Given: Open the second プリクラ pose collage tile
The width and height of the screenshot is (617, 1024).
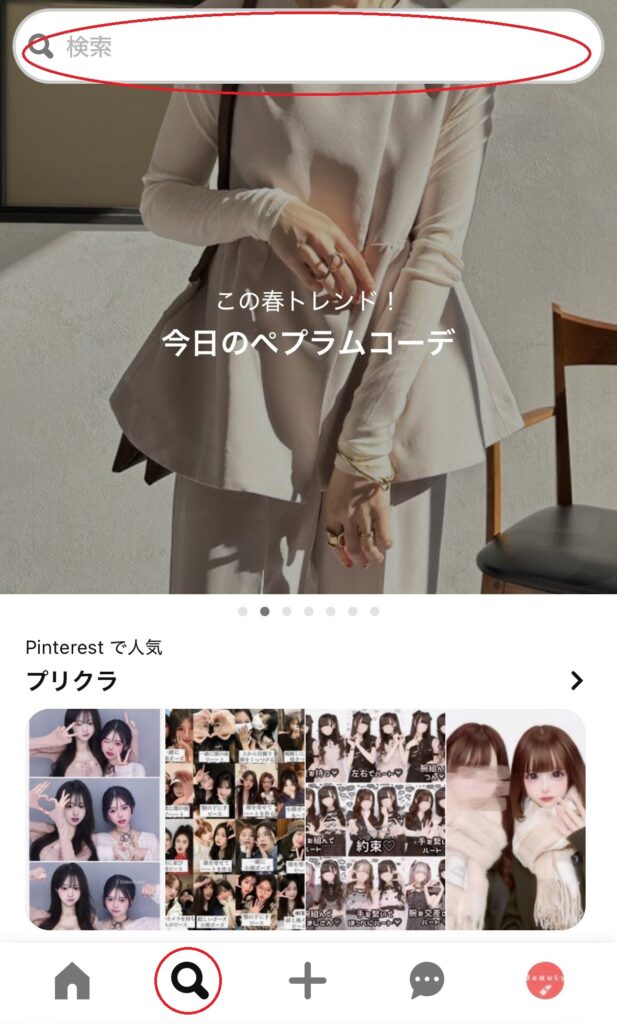Looking at the screenshot, I should (234, 819).
